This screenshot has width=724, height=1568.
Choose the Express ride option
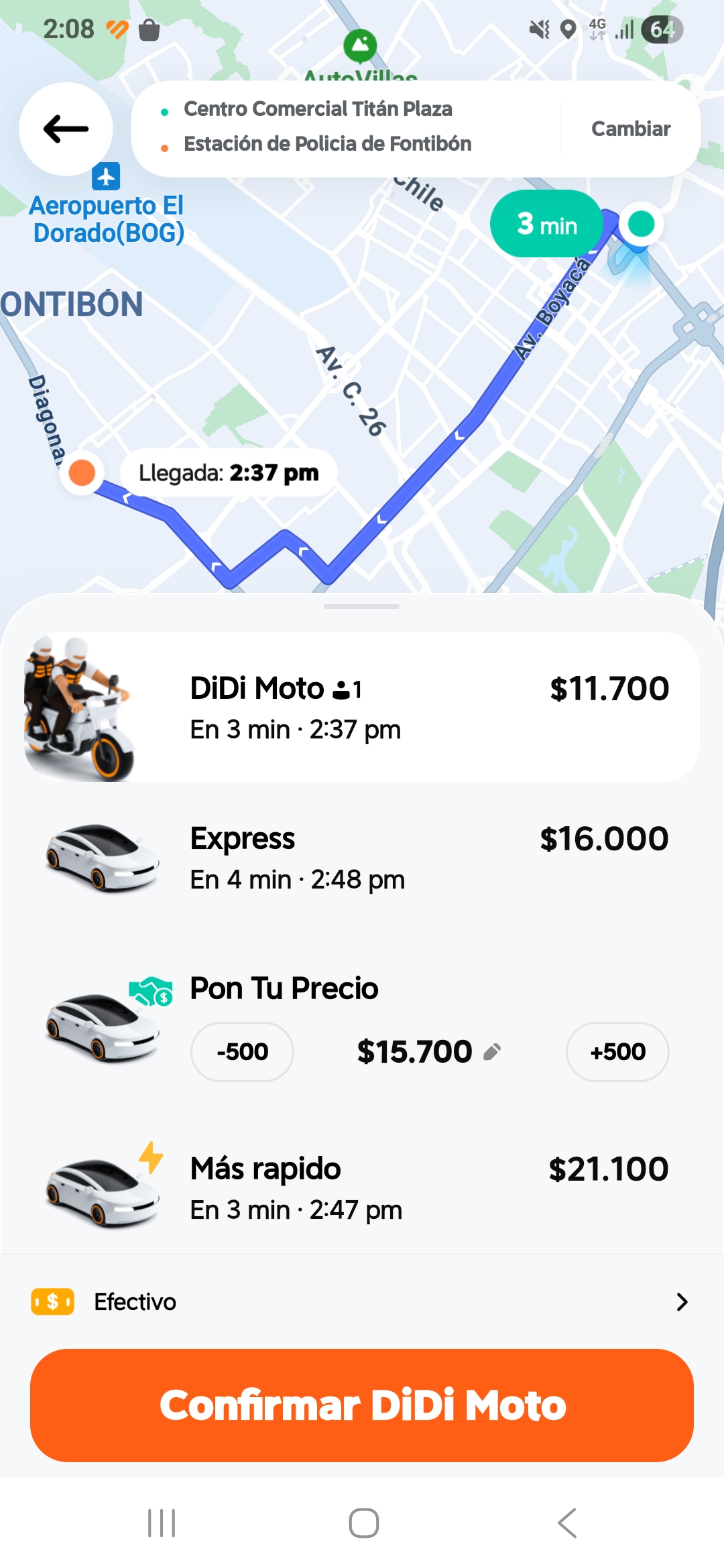click(362, 858)
